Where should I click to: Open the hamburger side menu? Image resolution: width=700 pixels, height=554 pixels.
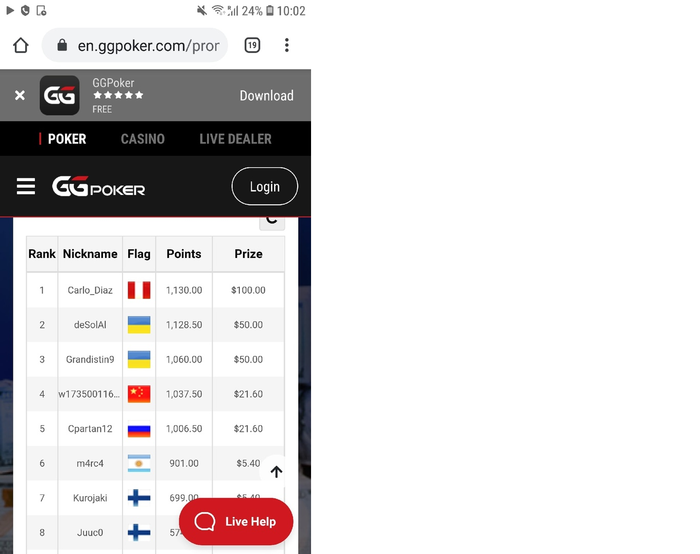(26, 187)
